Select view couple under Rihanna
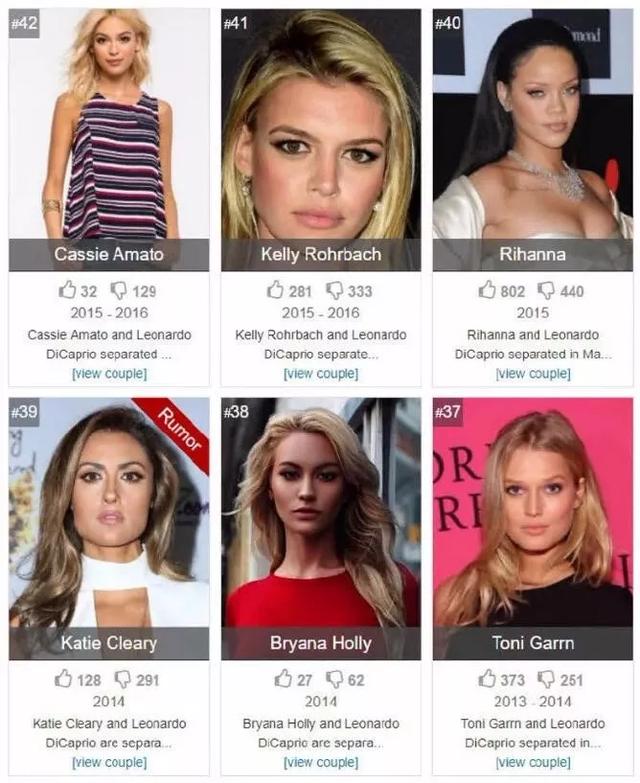 [x=533, y=374]
